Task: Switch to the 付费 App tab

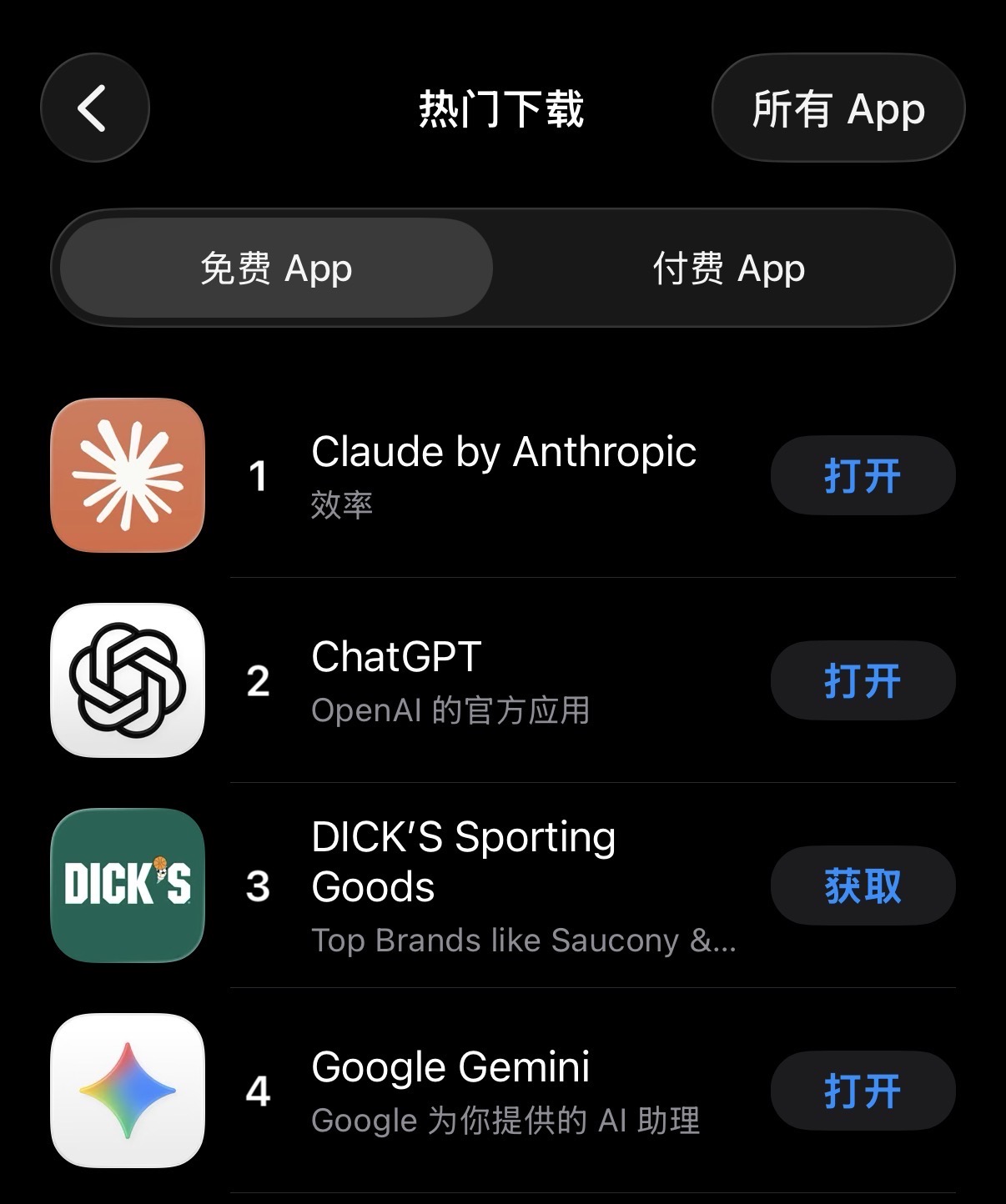Action: [728, 268]
